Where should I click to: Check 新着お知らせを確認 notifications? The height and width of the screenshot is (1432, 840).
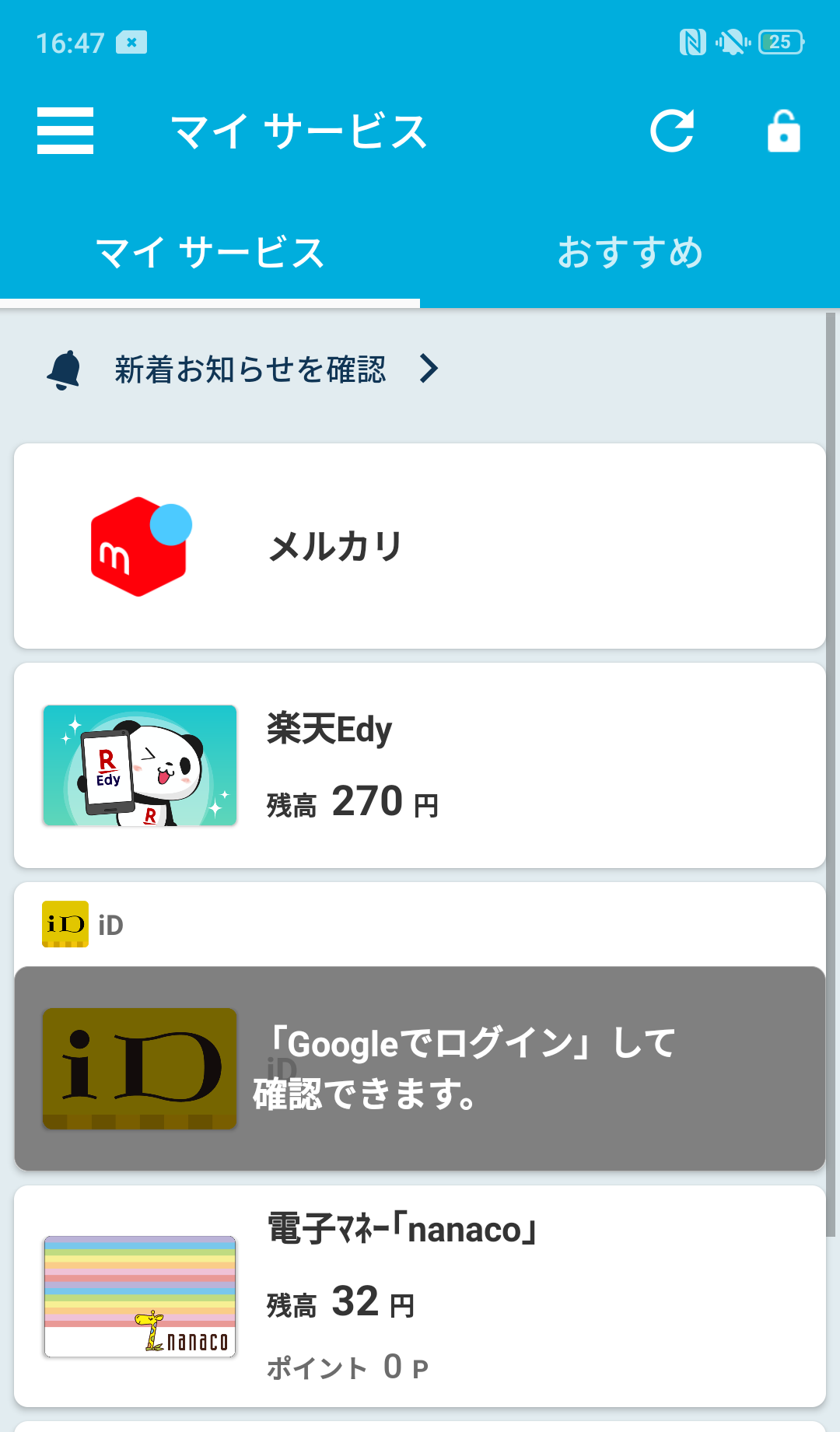(x=250, y=369)
